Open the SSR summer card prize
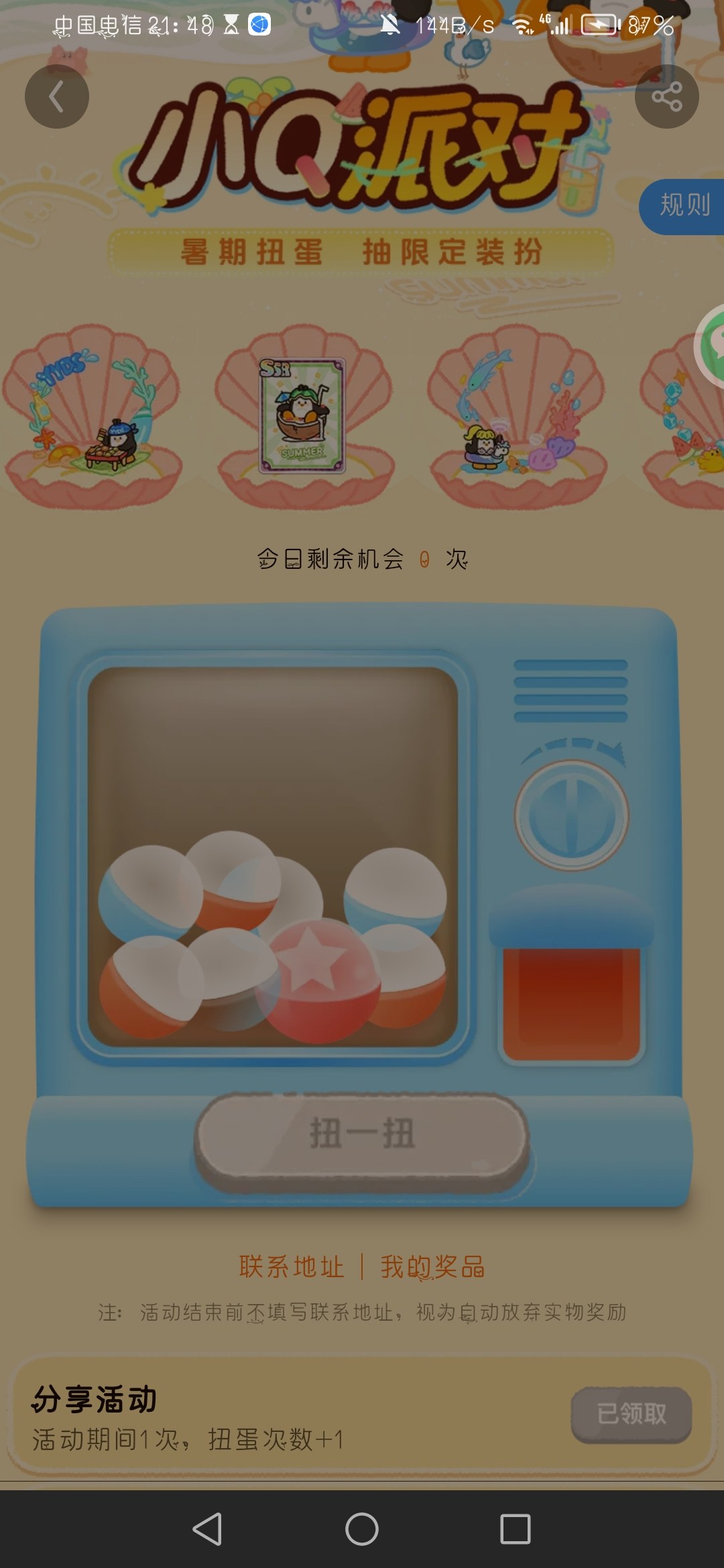 click(x=303, y=415)
